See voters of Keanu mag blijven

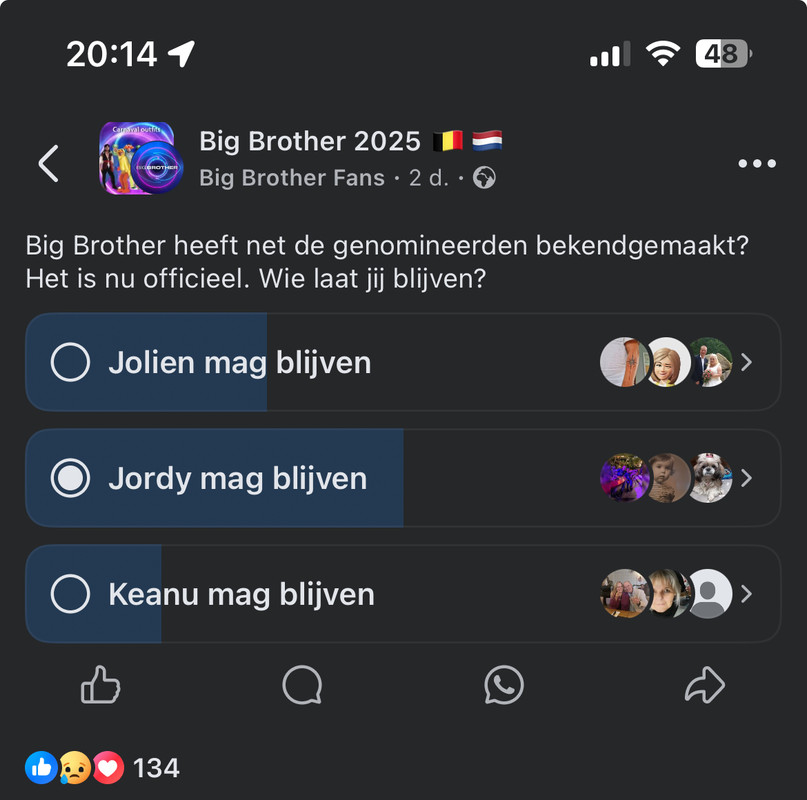click(676, 594)
